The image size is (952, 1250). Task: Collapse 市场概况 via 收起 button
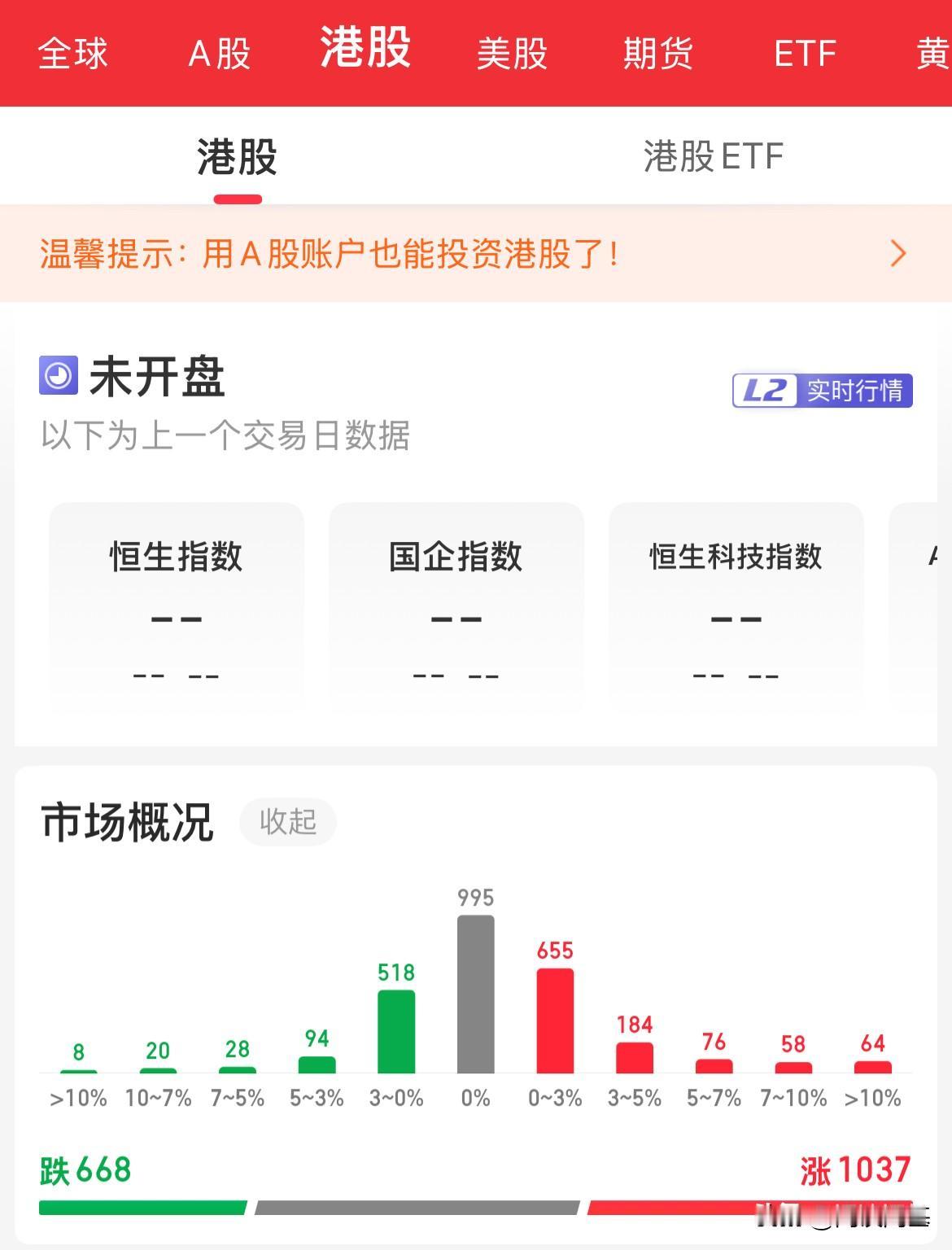click(288, 822)
